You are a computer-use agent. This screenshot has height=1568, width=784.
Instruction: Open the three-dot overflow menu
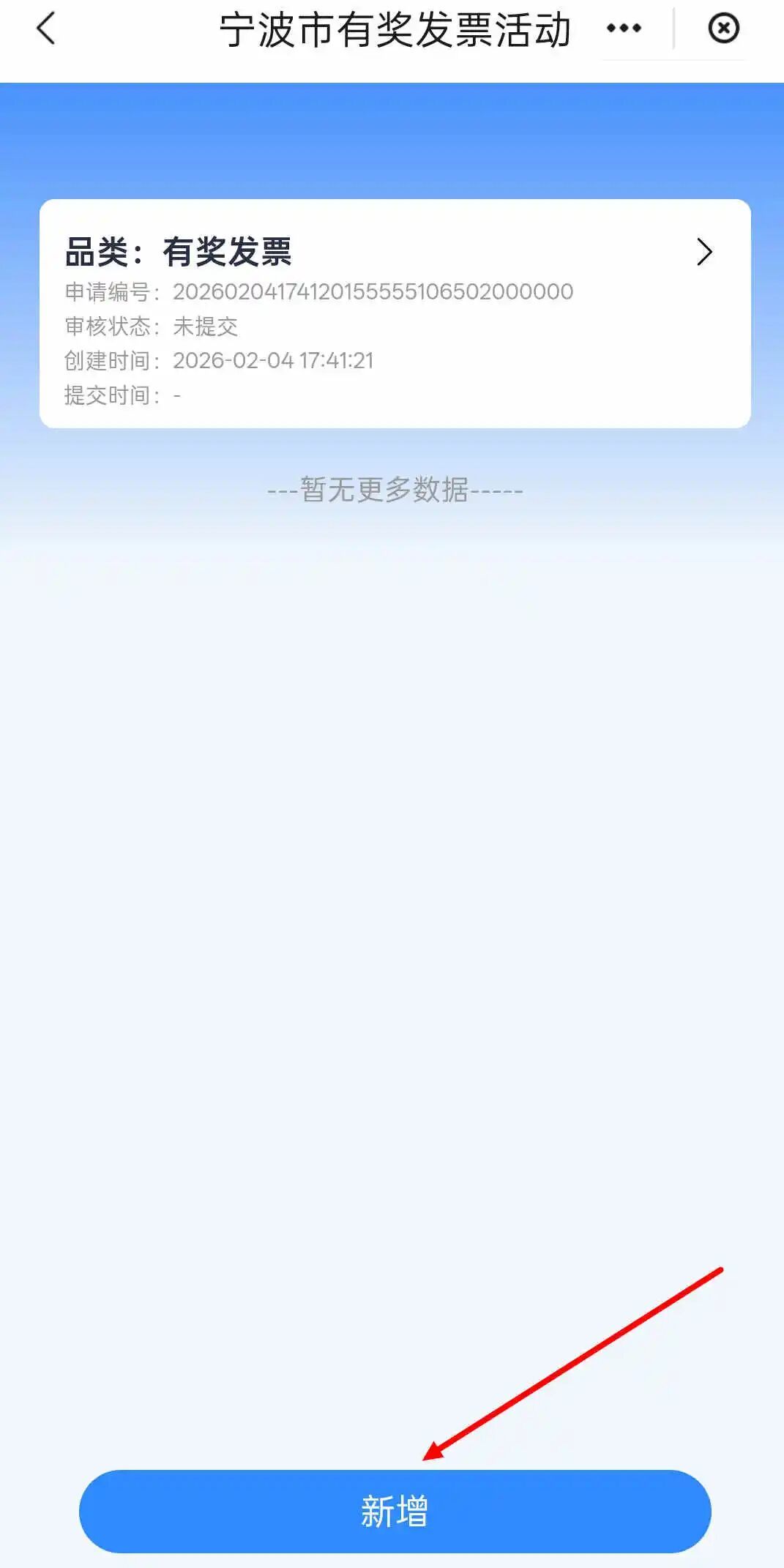(x=624, y=29)
